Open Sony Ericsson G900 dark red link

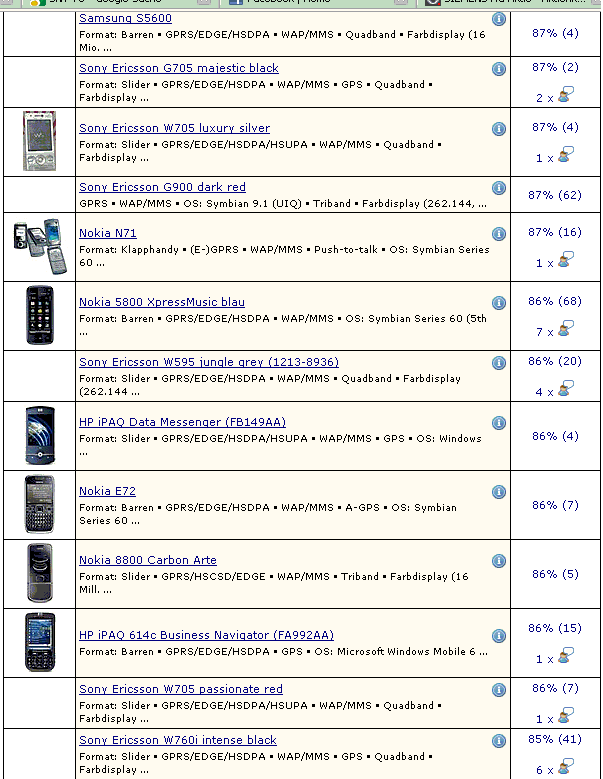[x=162, y=187]
